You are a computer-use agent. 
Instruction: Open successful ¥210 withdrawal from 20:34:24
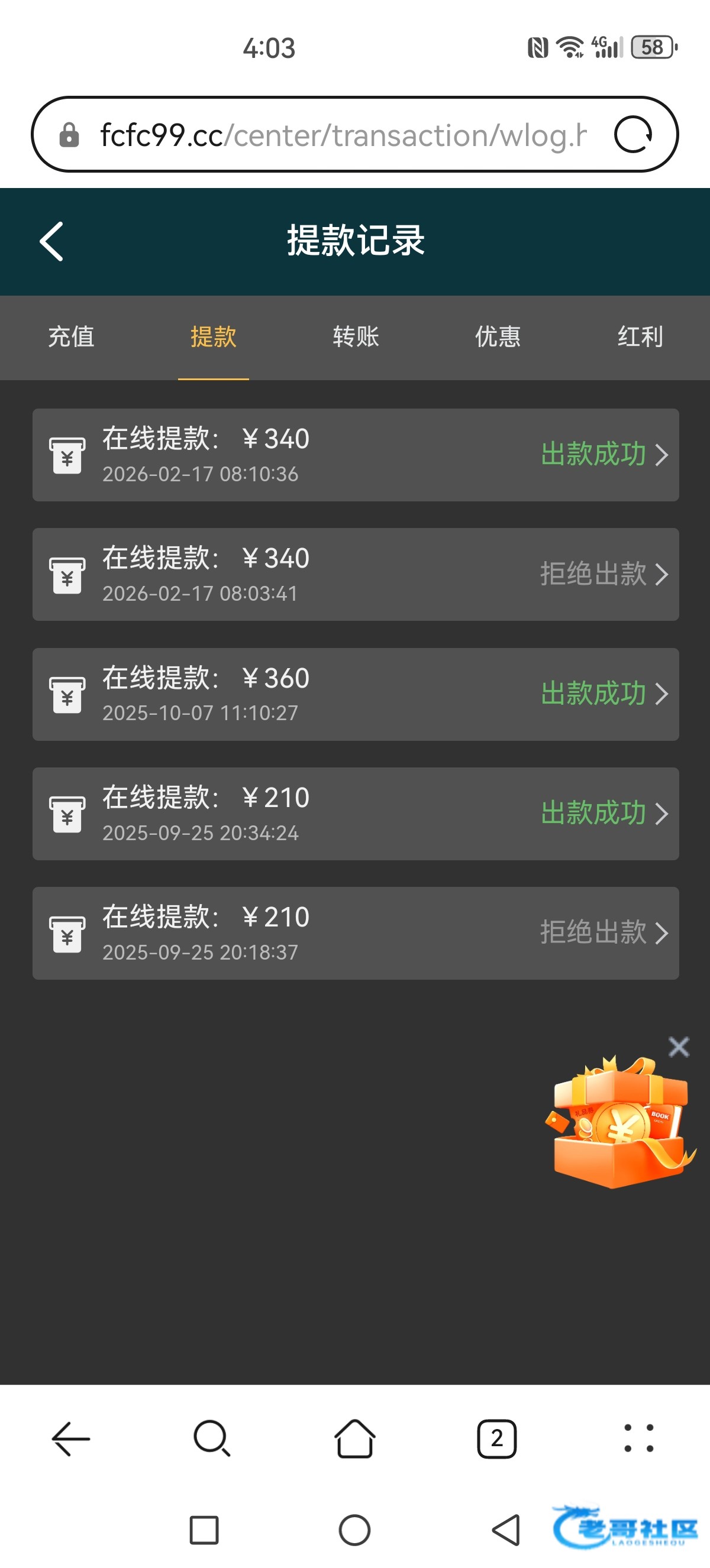click(x=355, y=813)
